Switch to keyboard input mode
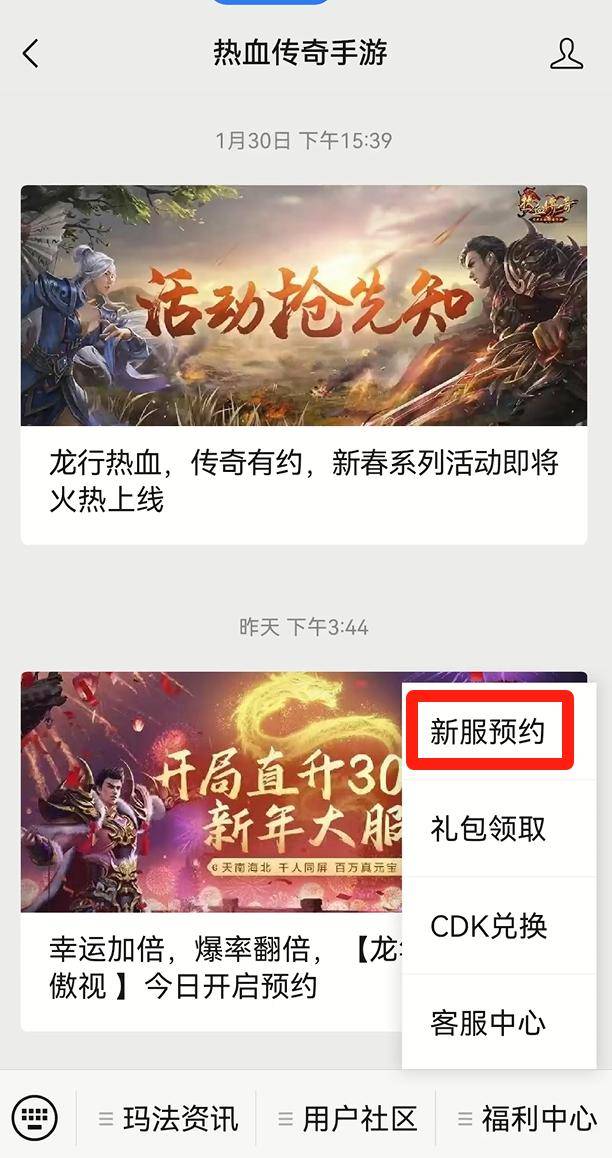The width and height of the screenshot is (612, 1158). [x=35, y=1117]
